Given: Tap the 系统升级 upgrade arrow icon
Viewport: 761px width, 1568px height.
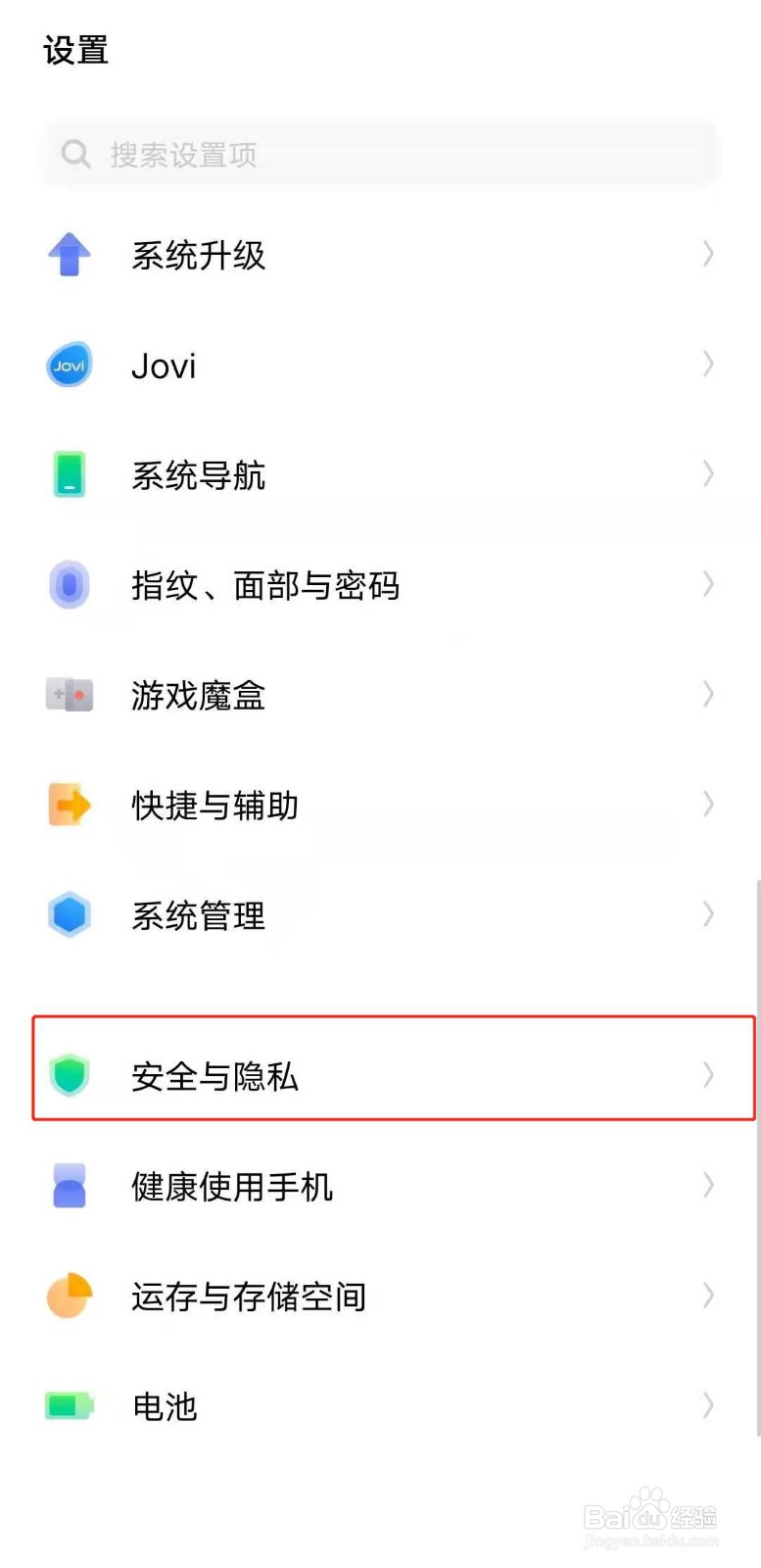Looking at the screenshot, I should click(x=69, y=254).
